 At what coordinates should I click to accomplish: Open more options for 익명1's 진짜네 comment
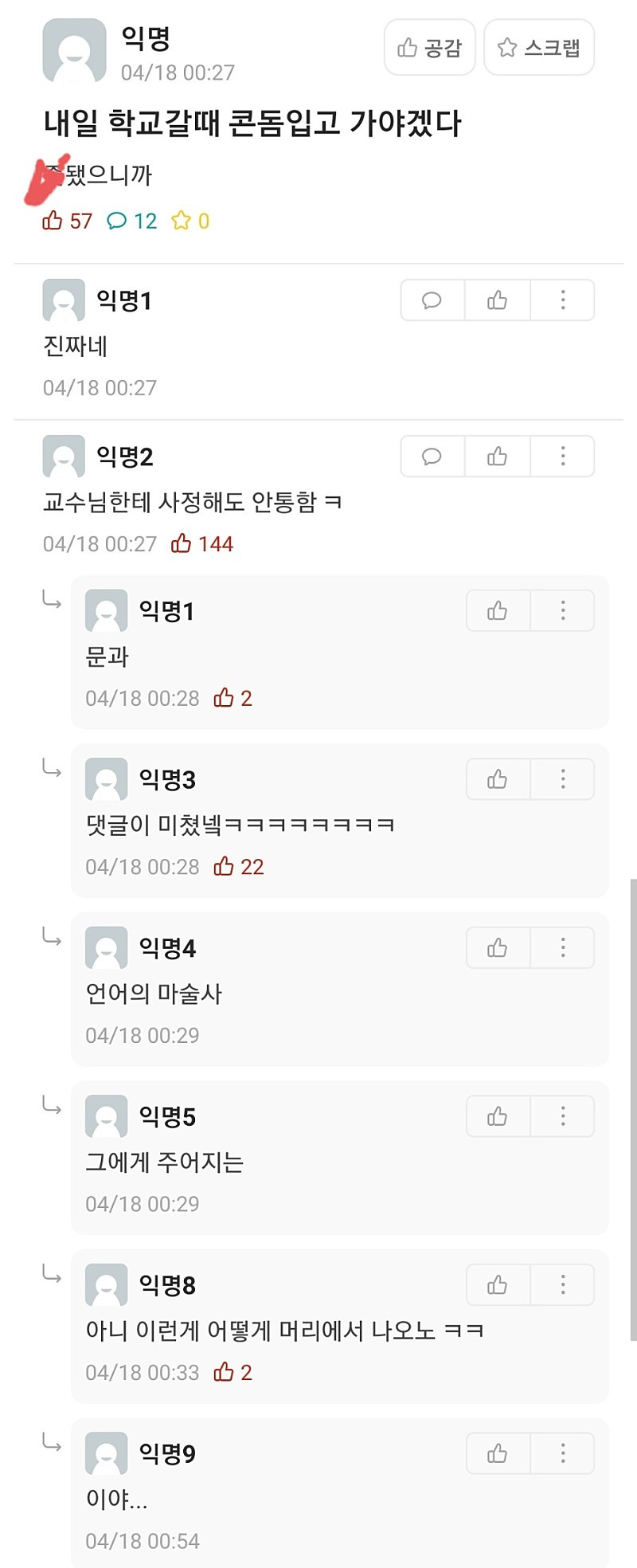pos(563,300)
